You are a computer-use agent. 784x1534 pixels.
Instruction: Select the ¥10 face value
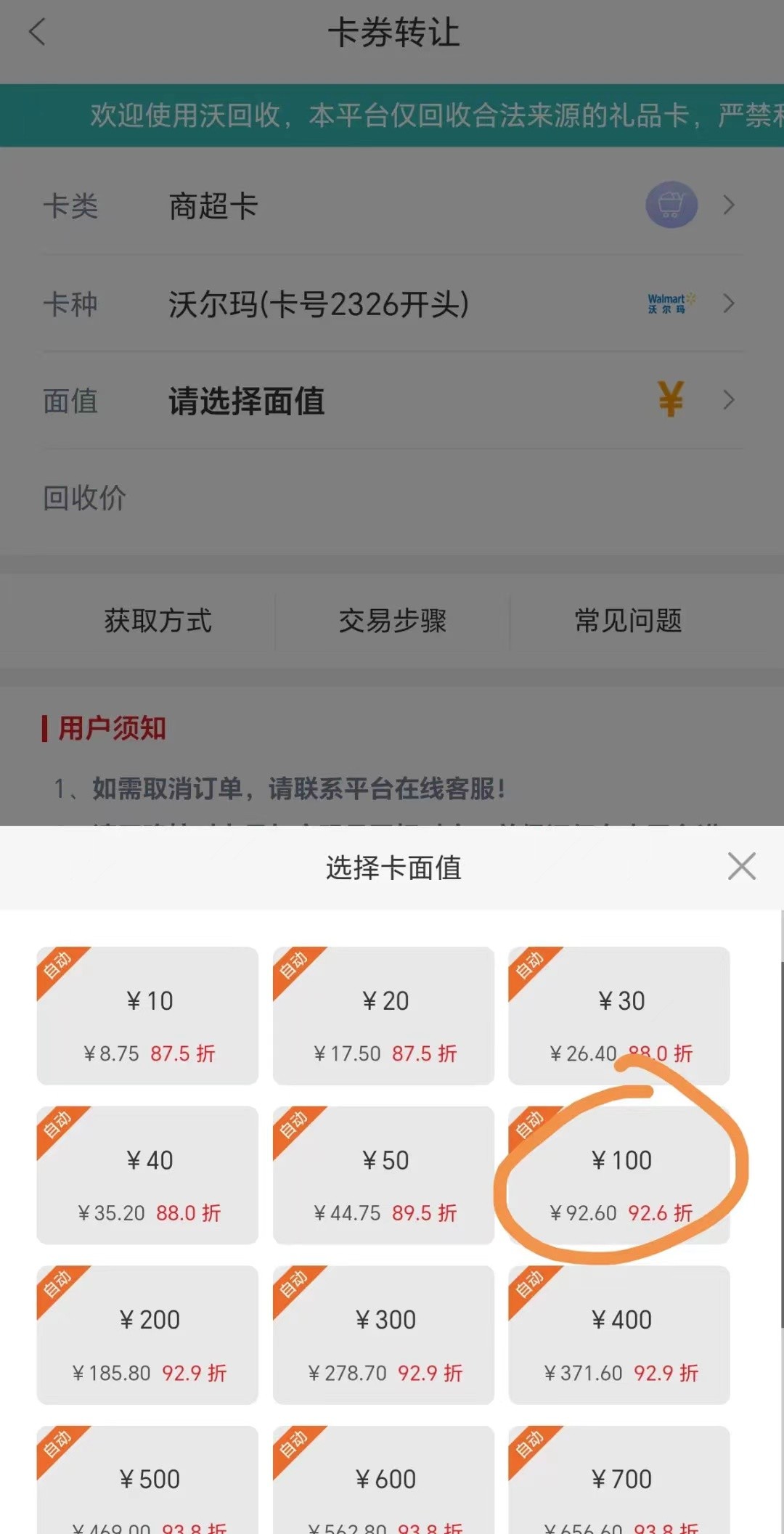(x=147, y=1015)
